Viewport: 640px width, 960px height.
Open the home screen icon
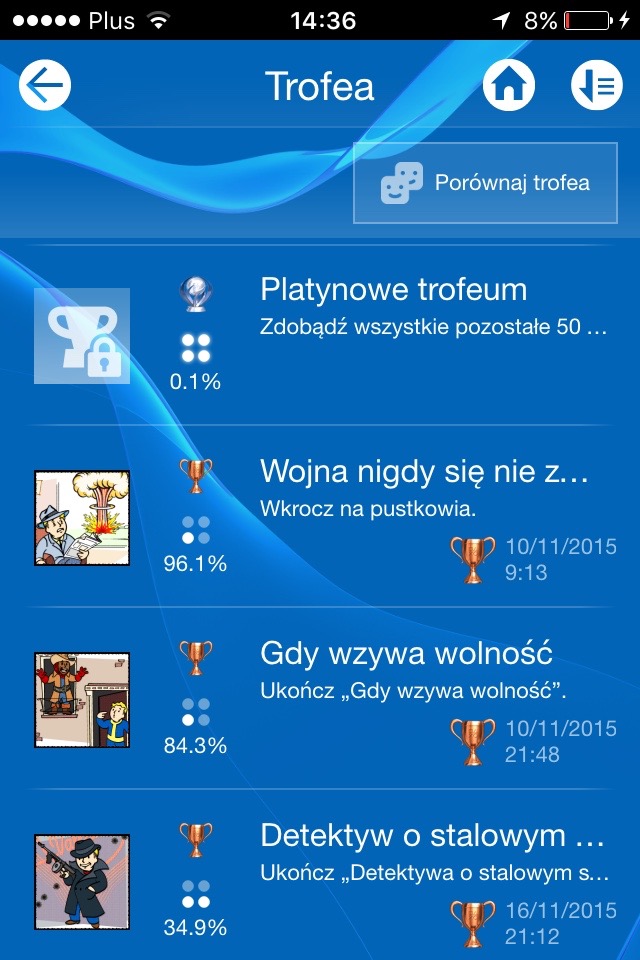pos(509,86)
